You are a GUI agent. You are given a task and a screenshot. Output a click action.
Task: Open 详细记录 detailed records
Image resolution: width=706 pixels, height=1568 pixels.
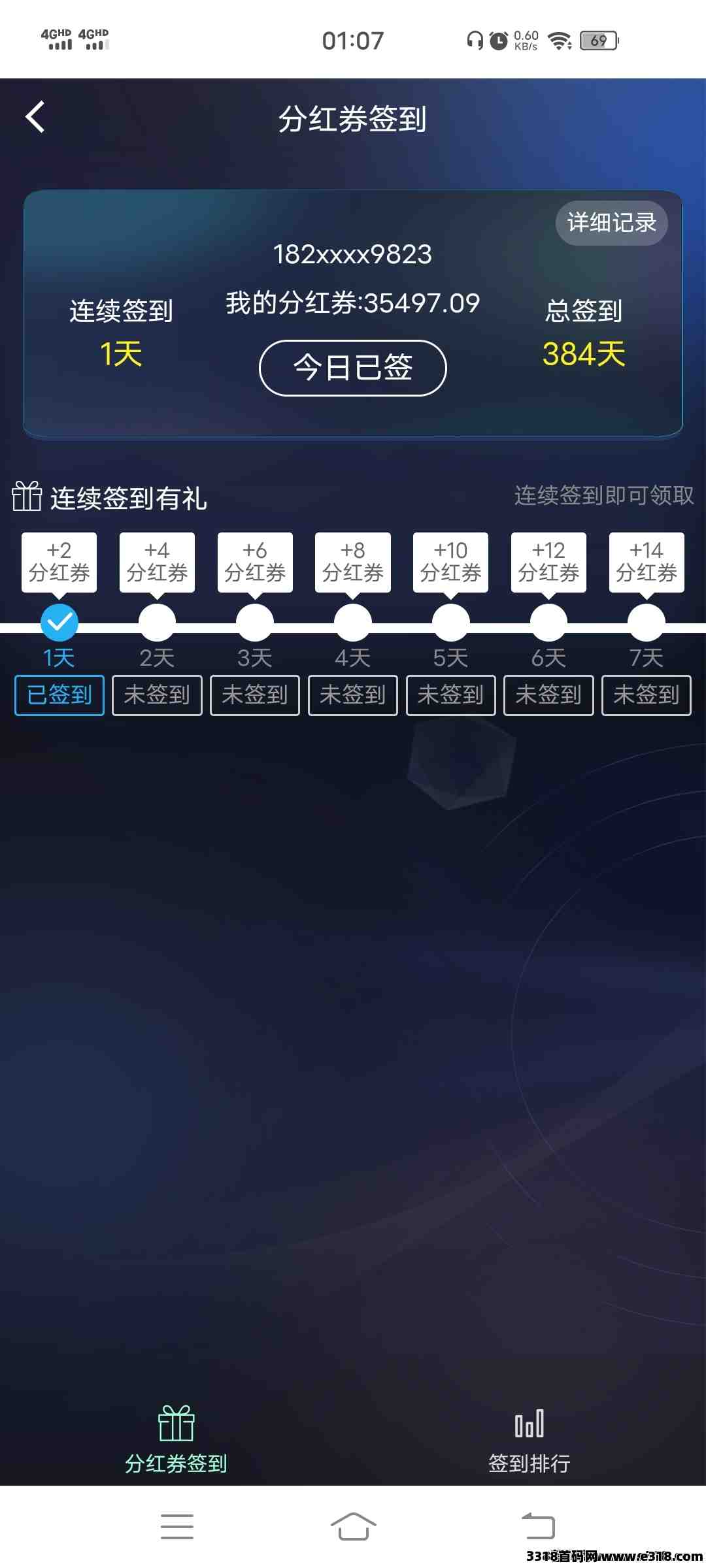coord(611,223)
